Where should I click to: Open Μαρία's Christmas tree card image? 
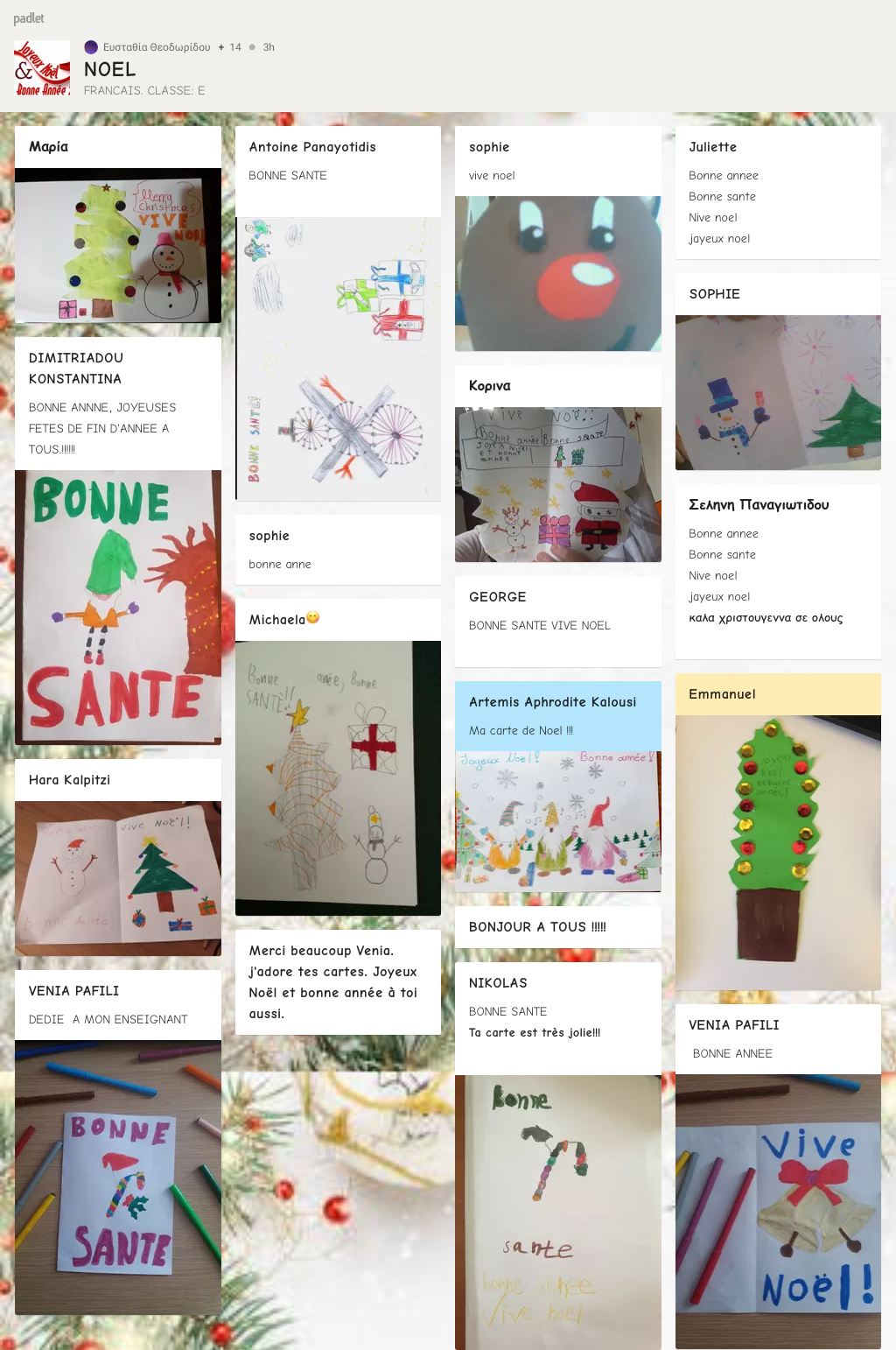point(118,246)
